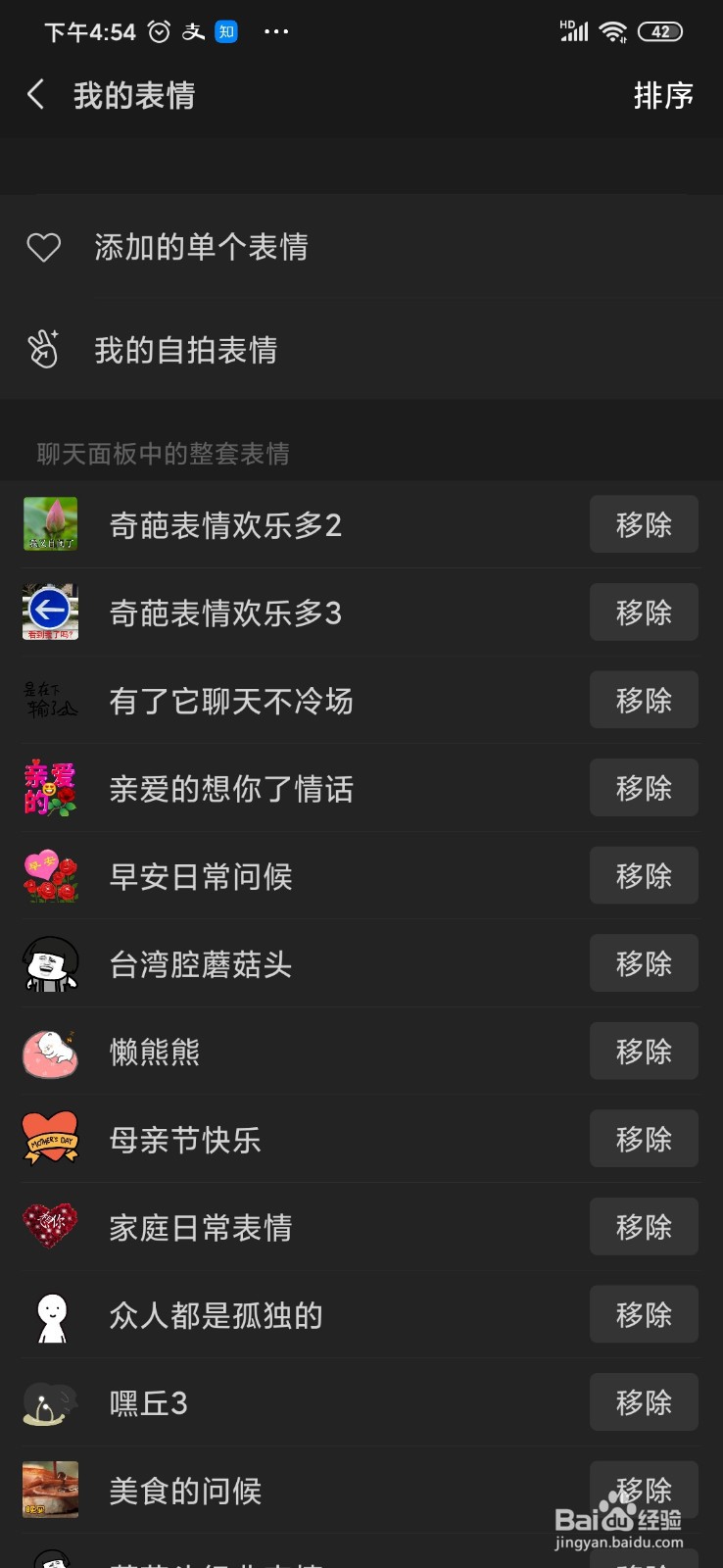Tap the back arrow to exit 我的表情
The width and height of the screenshot is (723, 1568).
36,94
